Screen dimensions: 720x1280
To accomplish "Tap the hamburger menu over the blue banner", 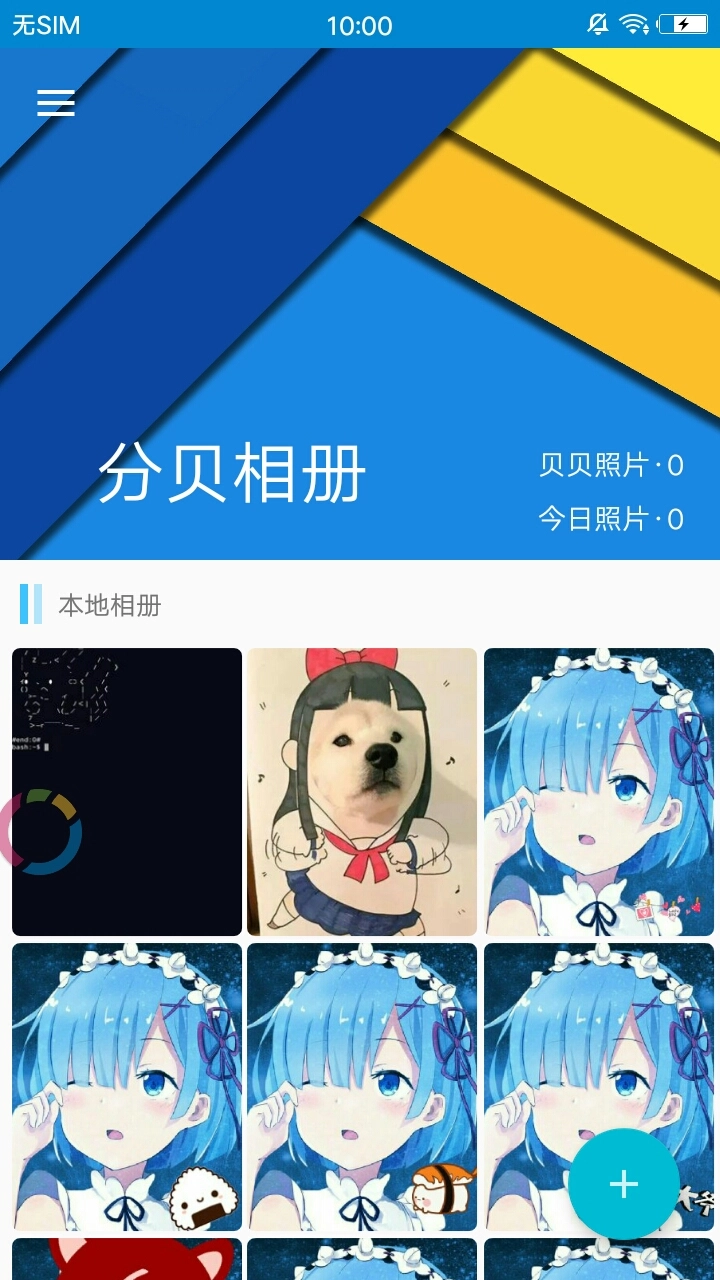I will pos(55,102).
